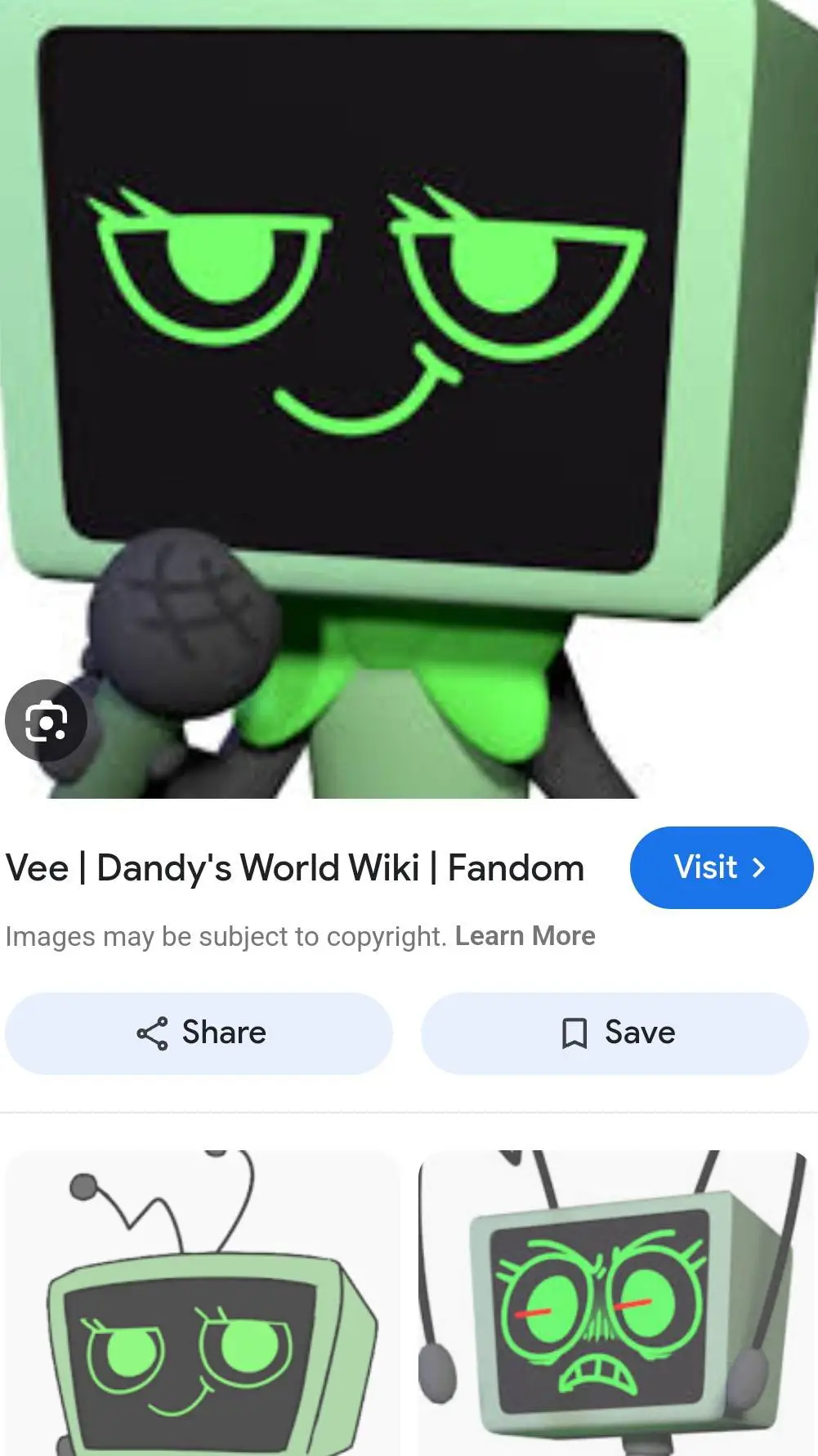This screenshot has width=818, height=1456.
Task: Tap the Visit button
Action: (721, 867)
